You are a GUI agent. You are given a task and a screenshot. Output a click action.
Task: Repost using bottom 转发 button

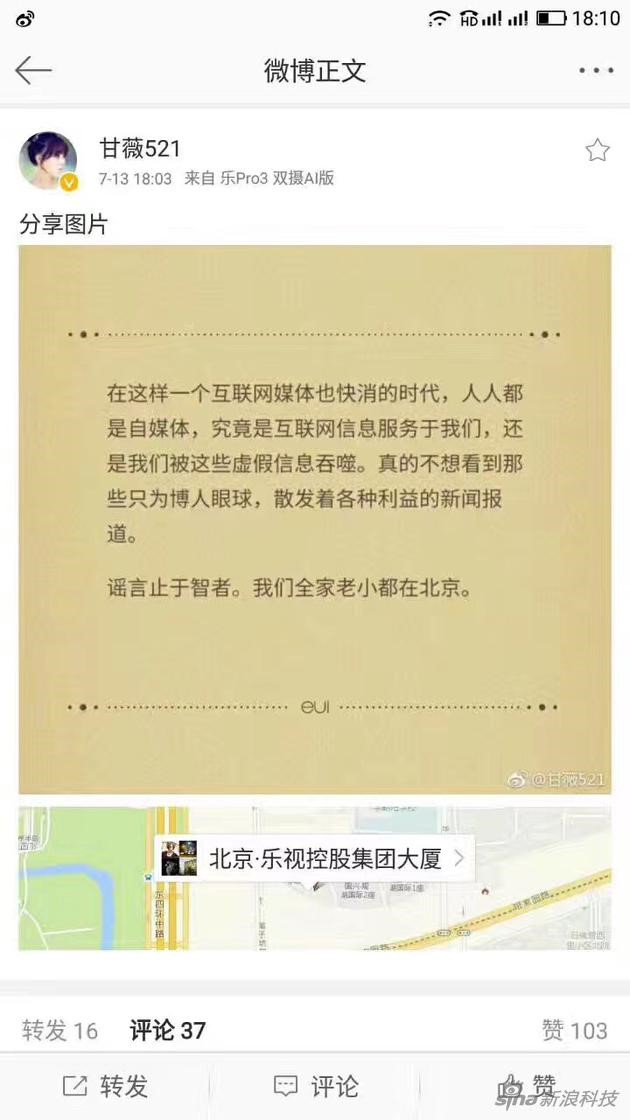pos(105,1086)
